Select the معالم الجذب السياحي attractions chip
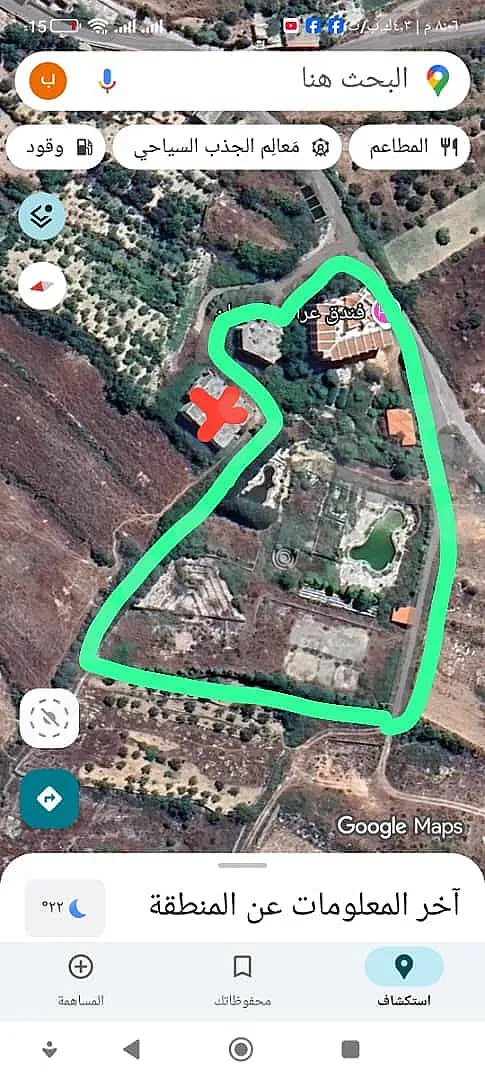 [227, 147]
